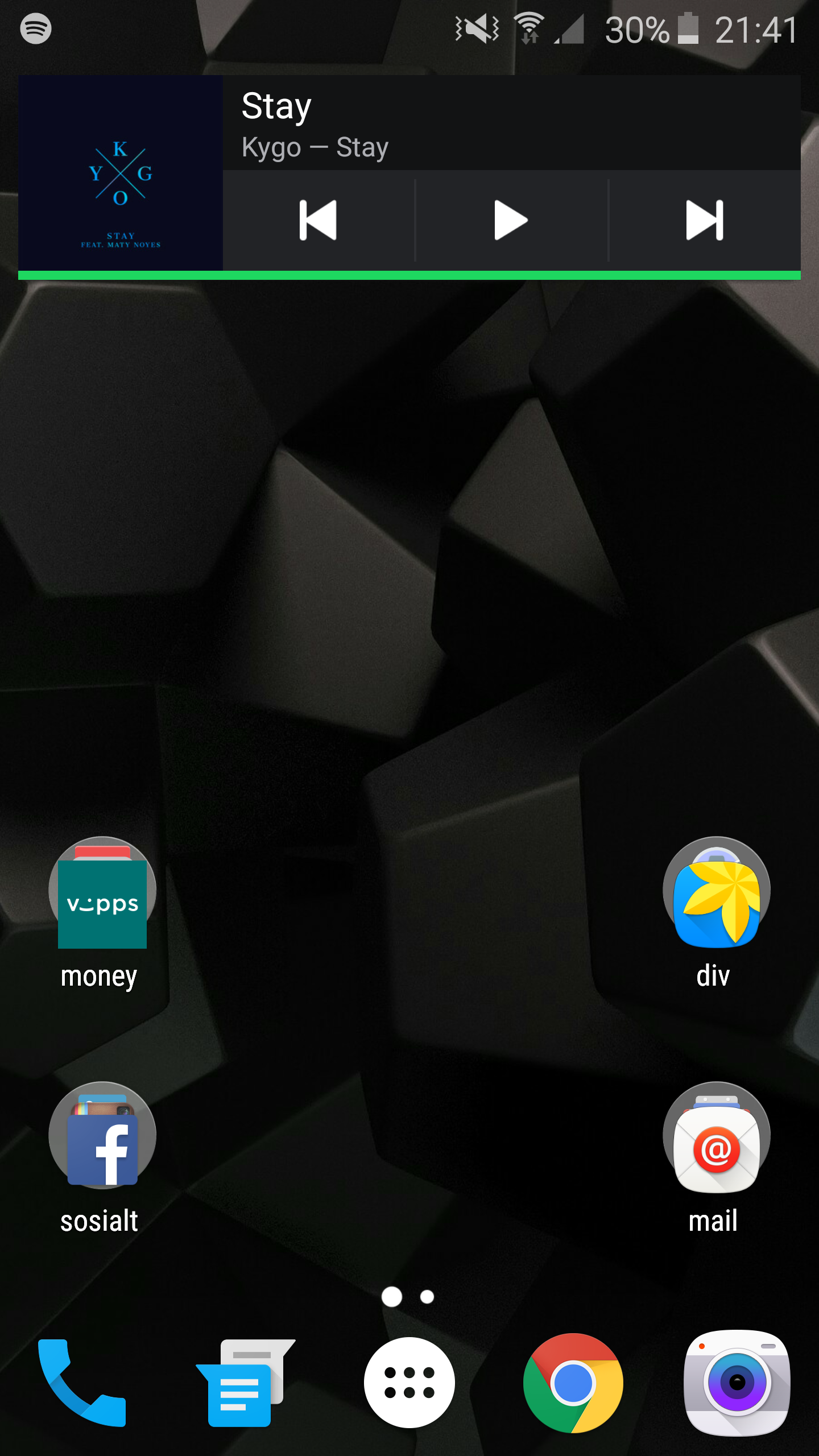Open the sosialt folder
This screenshot has width=819, height=1456.
point(102,1157)
